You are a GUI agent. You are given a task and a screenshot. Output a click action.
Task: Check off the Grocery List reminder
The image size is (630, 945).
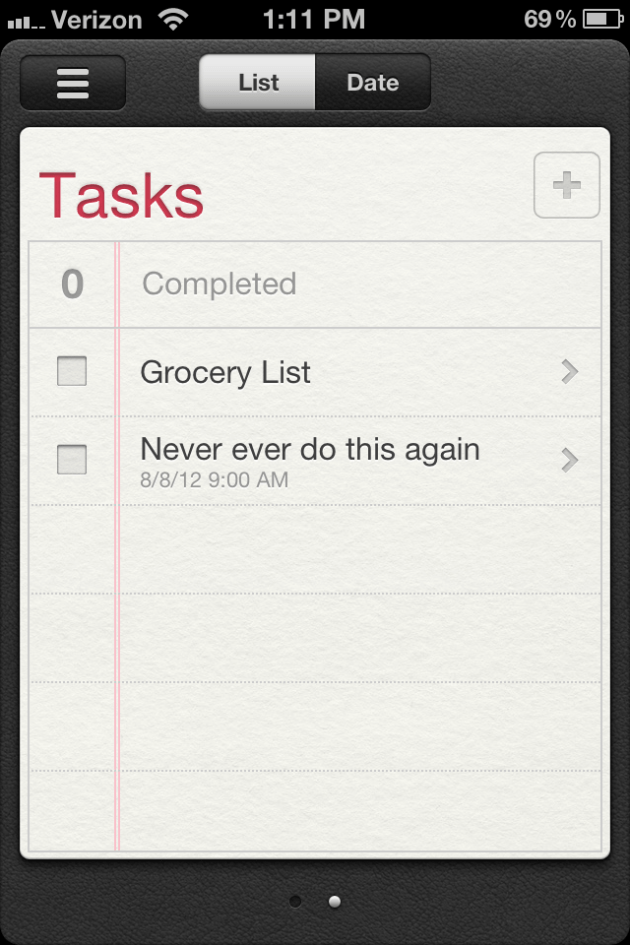tap(72, 372)
